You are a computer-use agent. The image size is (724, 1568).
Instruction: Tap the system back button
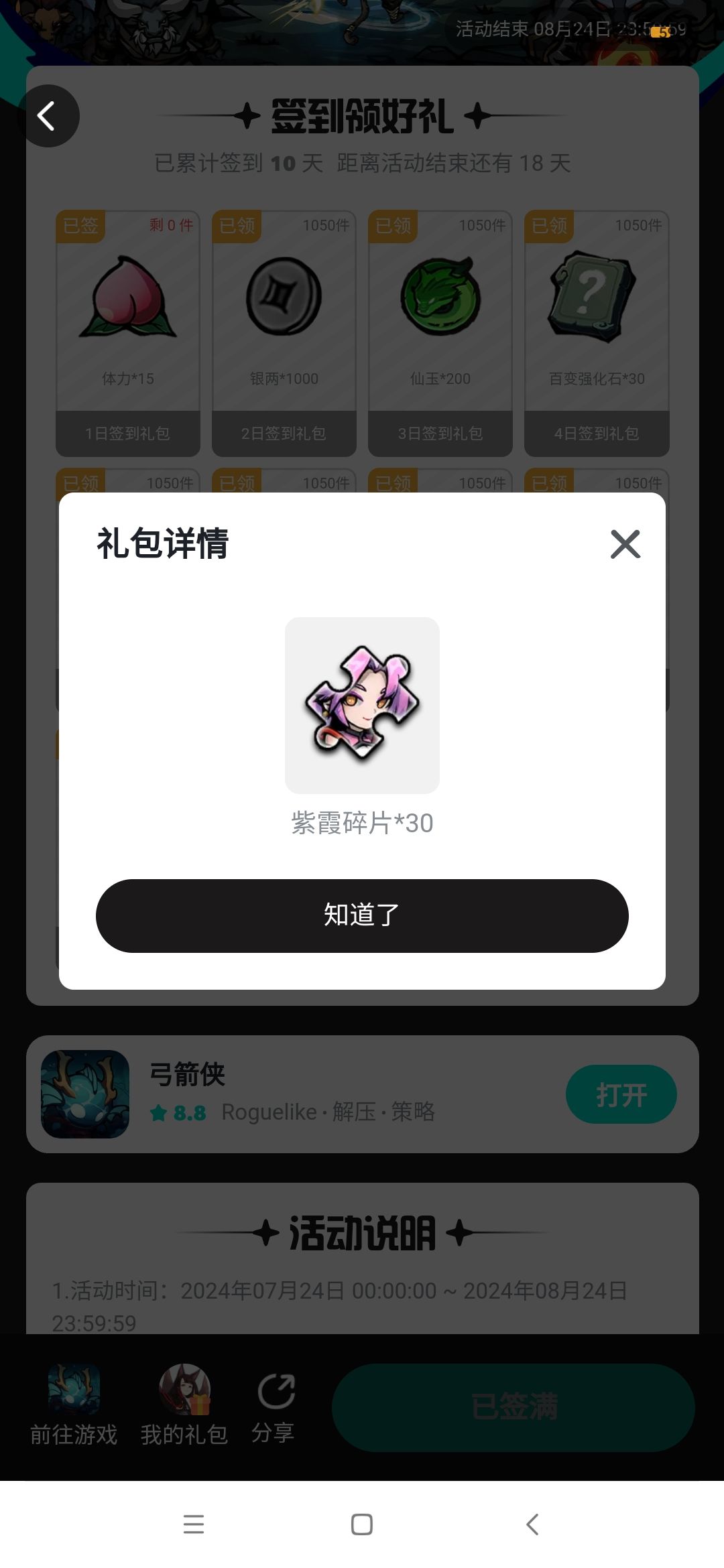click(532, 1524)
